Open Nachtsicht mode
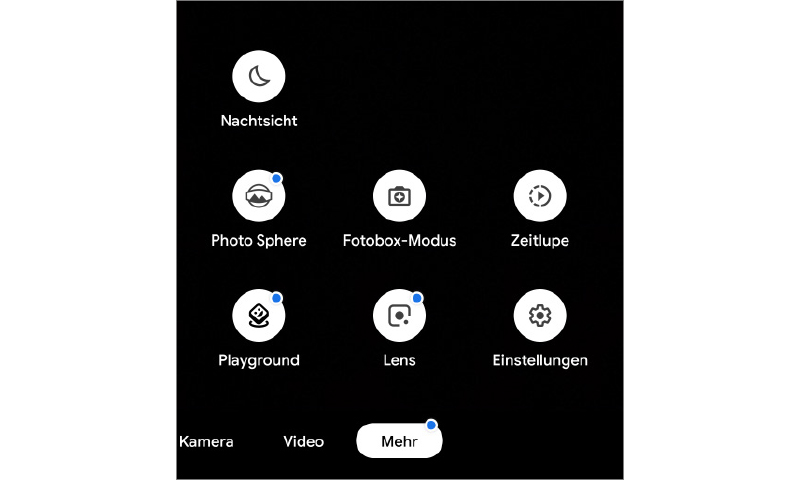This screenshot has width=800, height=480. tap(259, 77)
